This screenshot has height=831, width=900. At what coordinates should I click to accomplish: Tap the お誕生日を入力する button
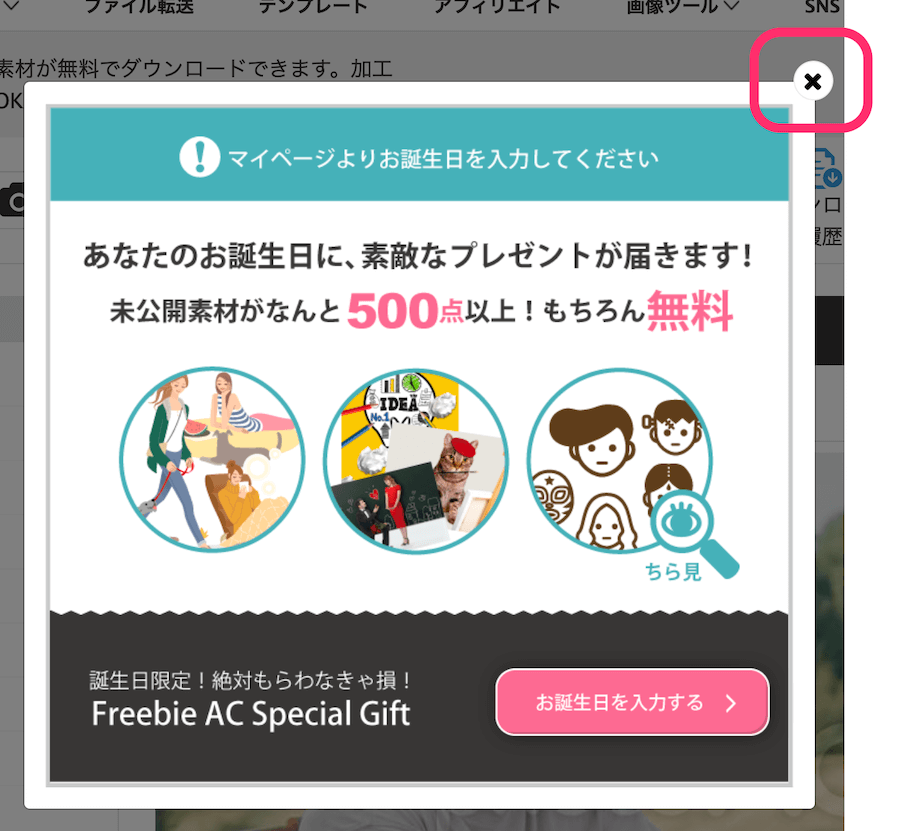click(x=632, y=703)
